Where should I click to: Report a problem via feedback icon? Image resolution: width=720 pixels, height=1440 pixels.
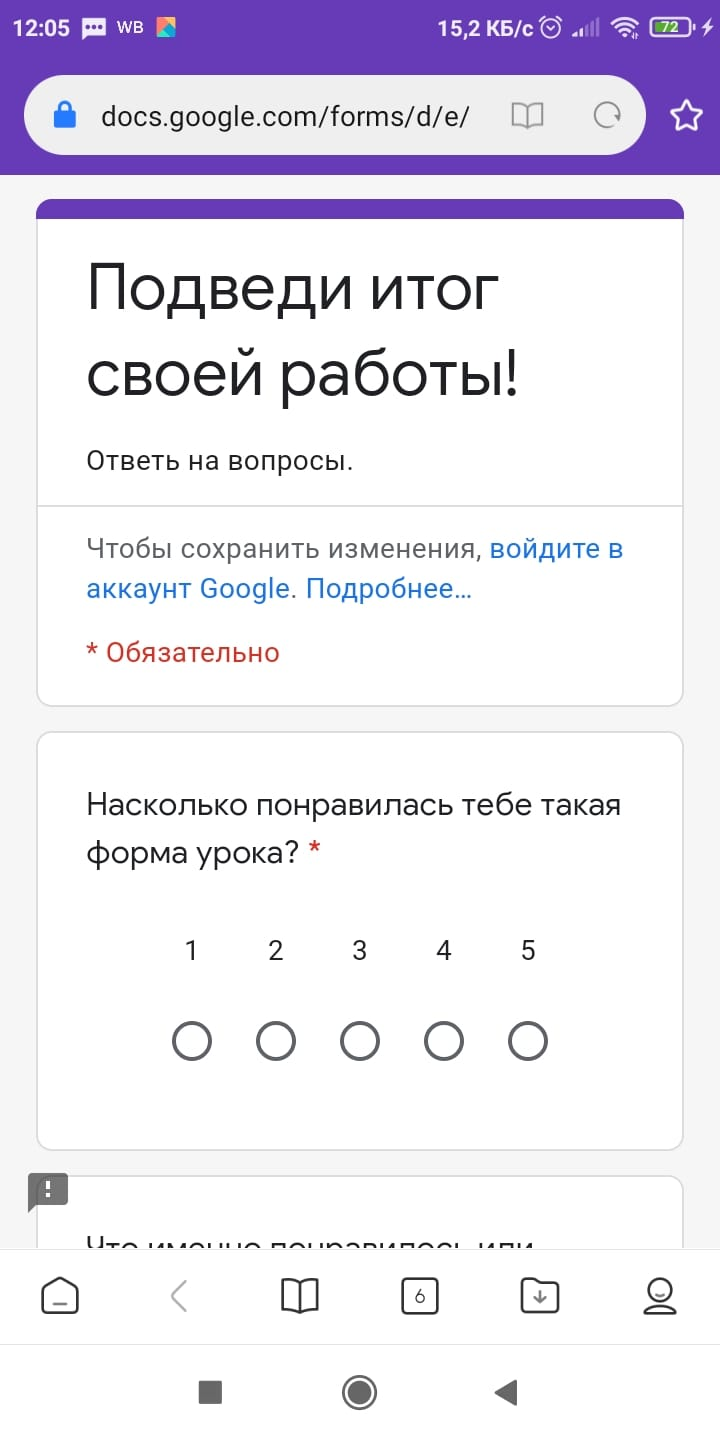[x=48, y=1191]
